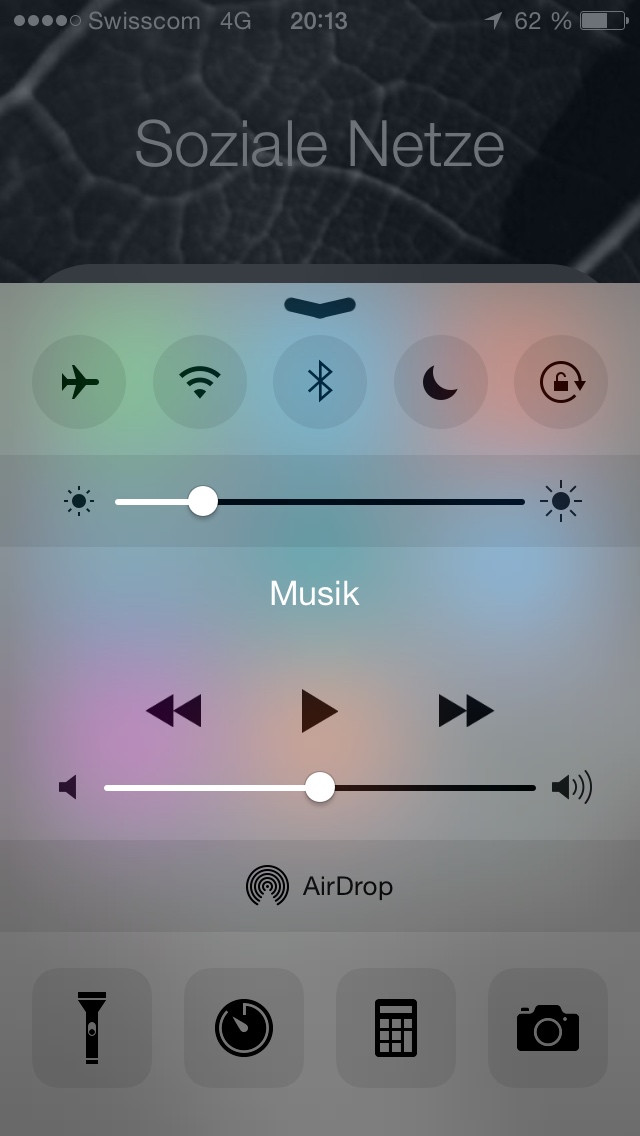Skip back to previous track
The height and width of the screenshot is (1136, 640).
(174, 711)
